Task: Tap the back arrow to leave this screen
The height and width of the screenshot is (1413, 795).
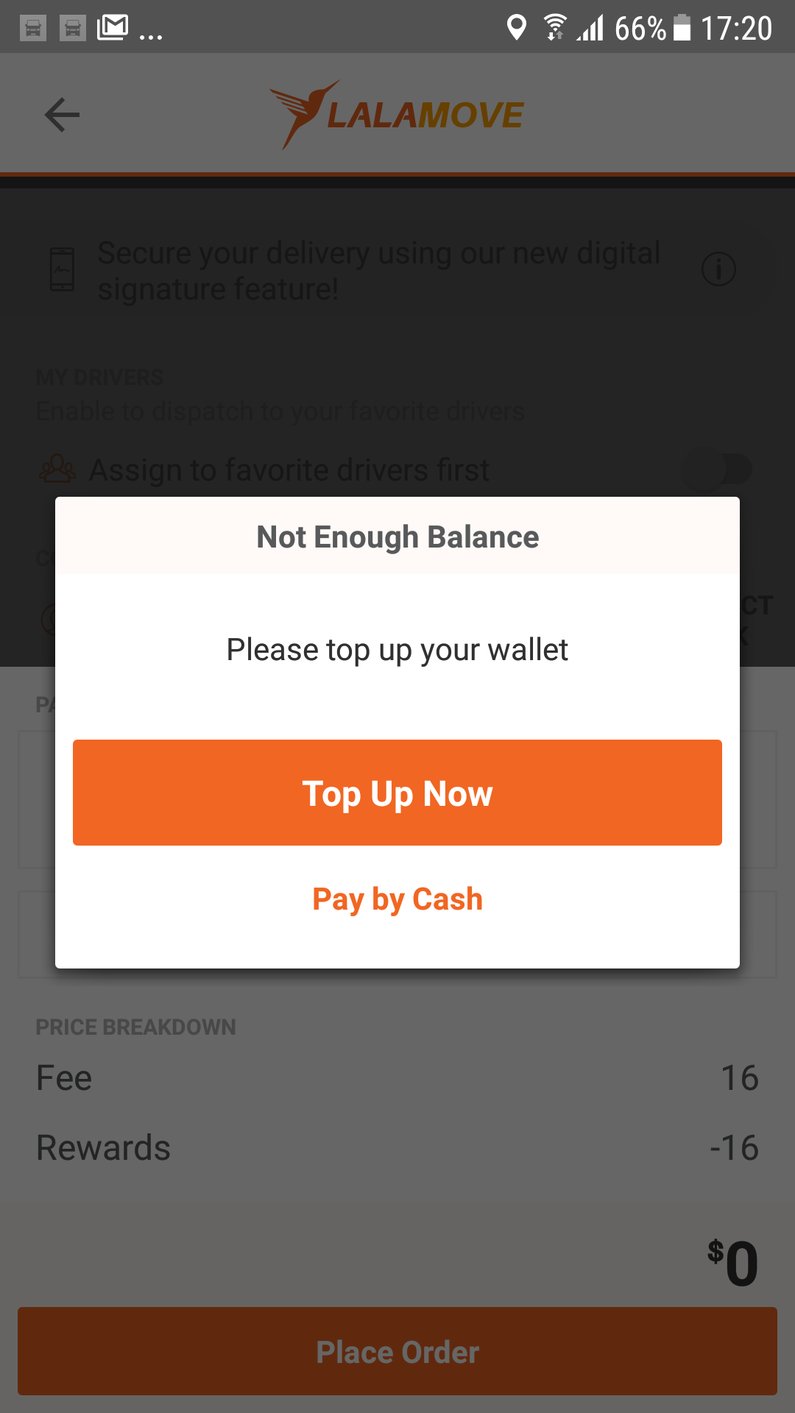Action: coord(62,114)
